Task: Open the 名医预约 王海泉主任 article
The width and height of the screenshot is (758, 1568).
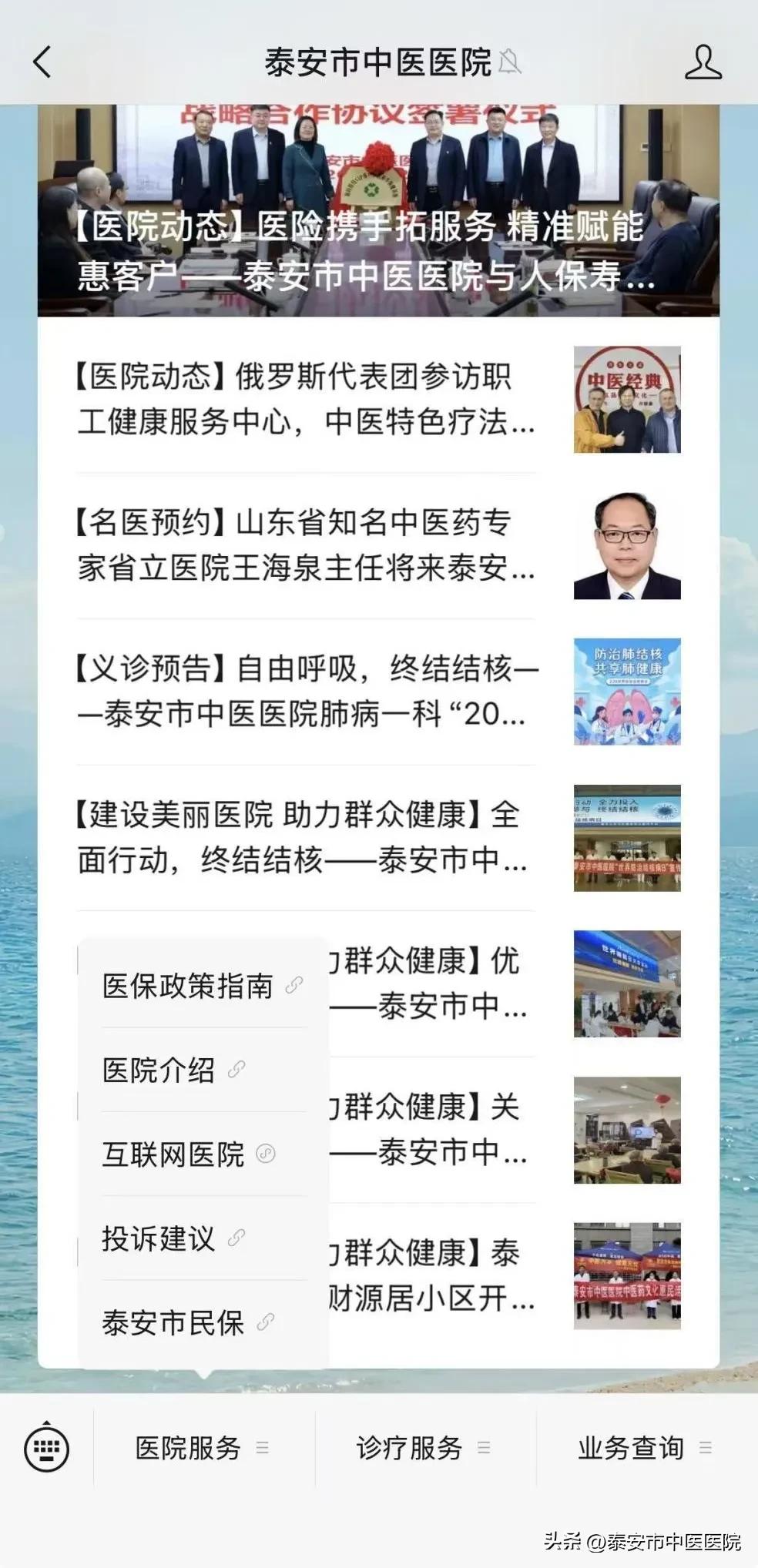Action: point(308,545)
